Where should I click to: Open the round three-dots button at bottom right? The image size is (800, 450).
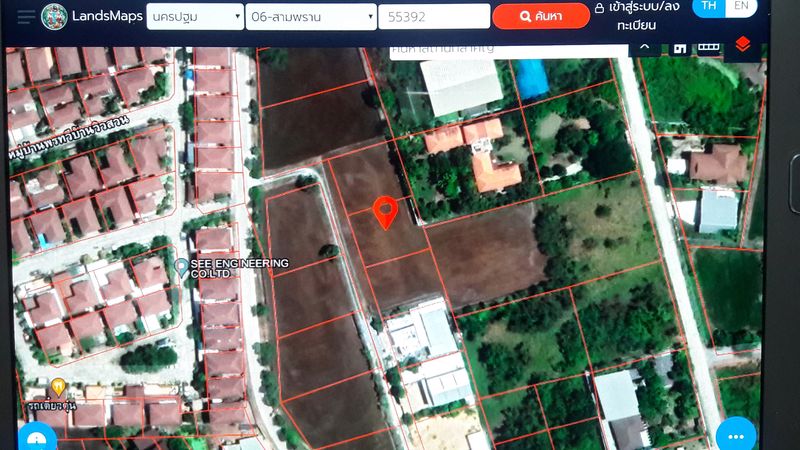[x=737, y=437]
